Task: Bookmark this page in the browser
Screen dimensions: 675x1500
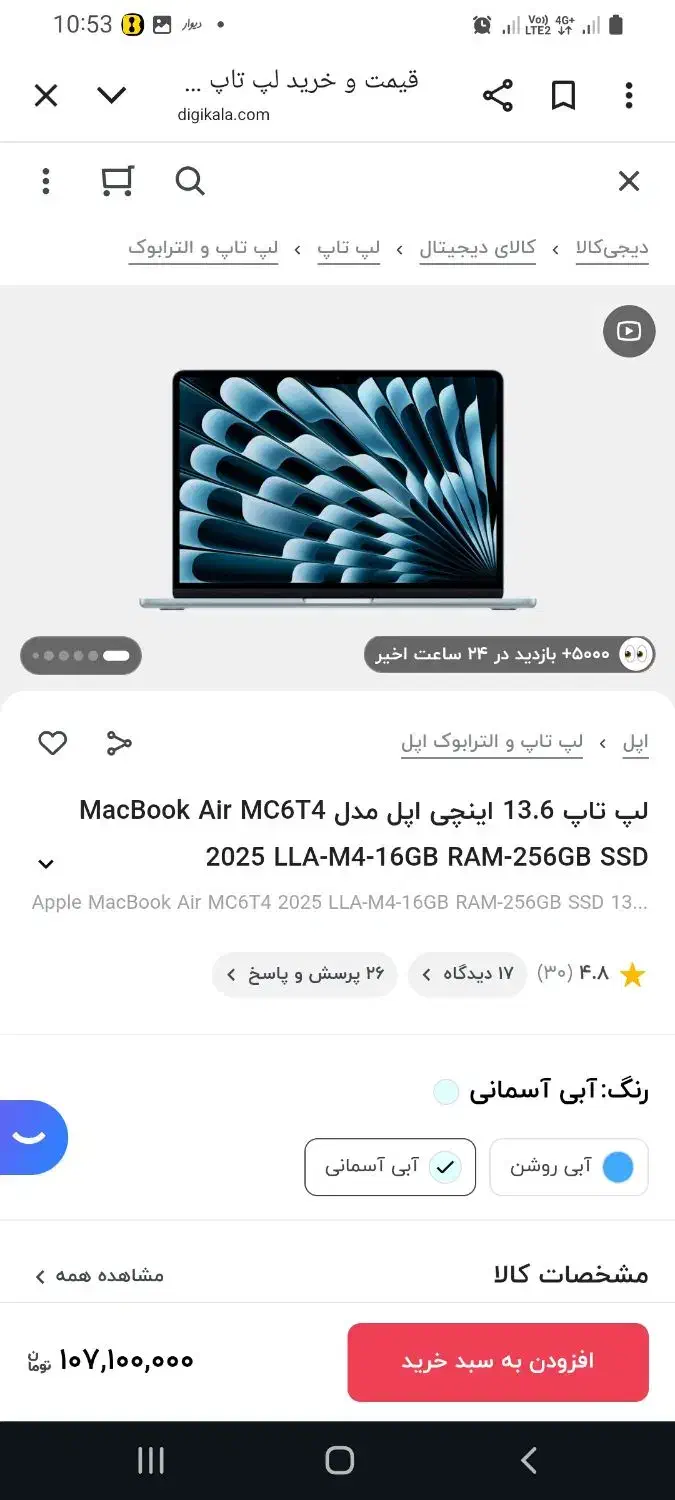Action: (x=564, y=96)
